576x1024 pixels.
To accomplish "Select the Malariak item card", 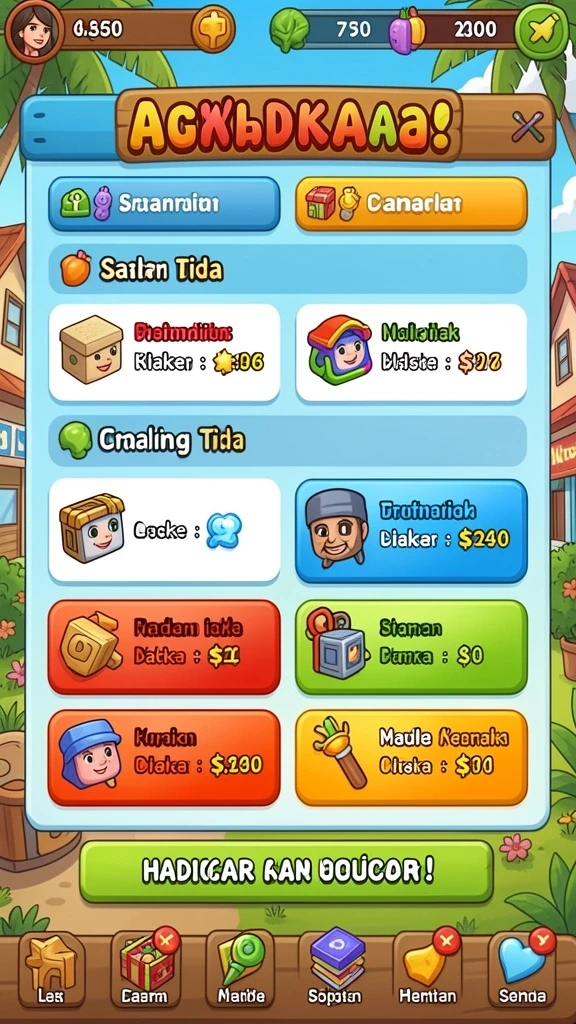I will tap(411, 353).
